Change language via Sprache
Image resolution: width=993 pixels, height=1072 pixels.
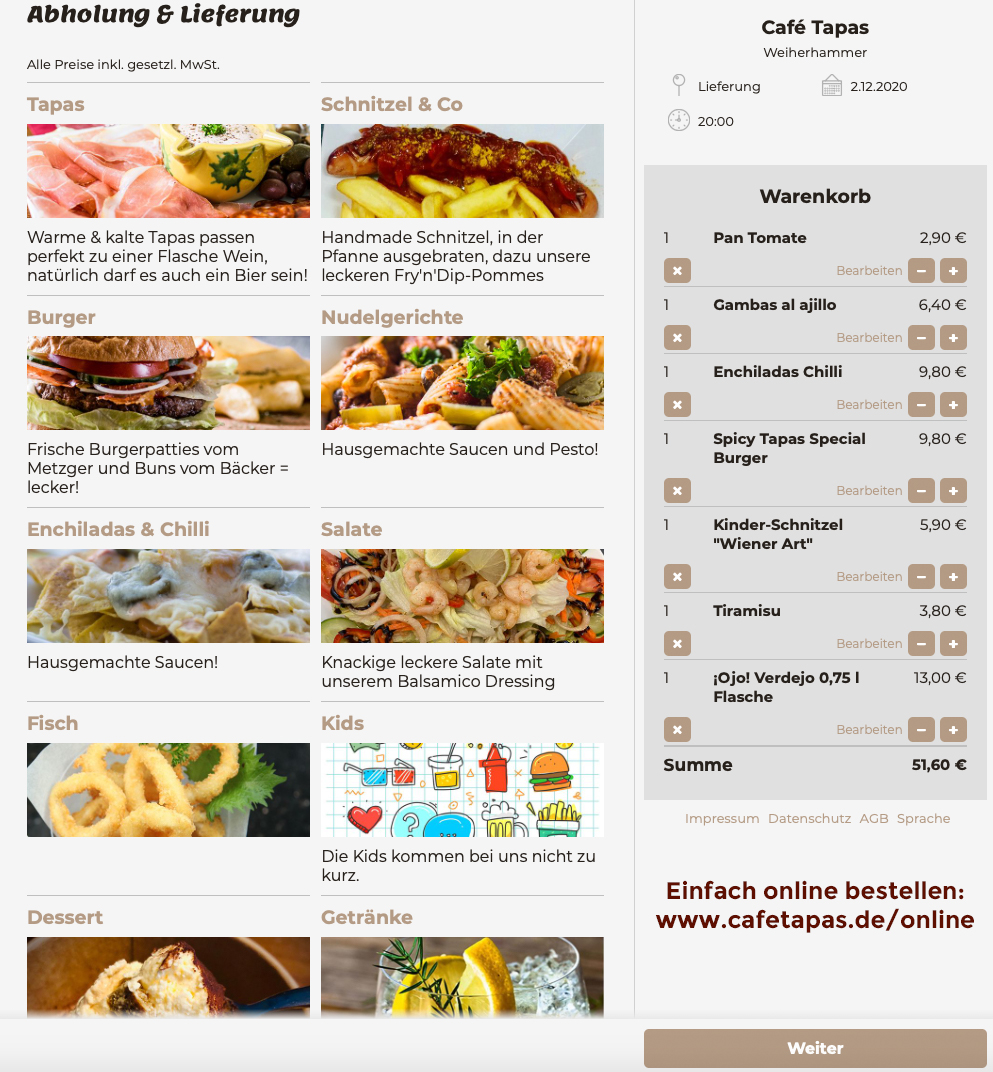[x=923, y=818]
